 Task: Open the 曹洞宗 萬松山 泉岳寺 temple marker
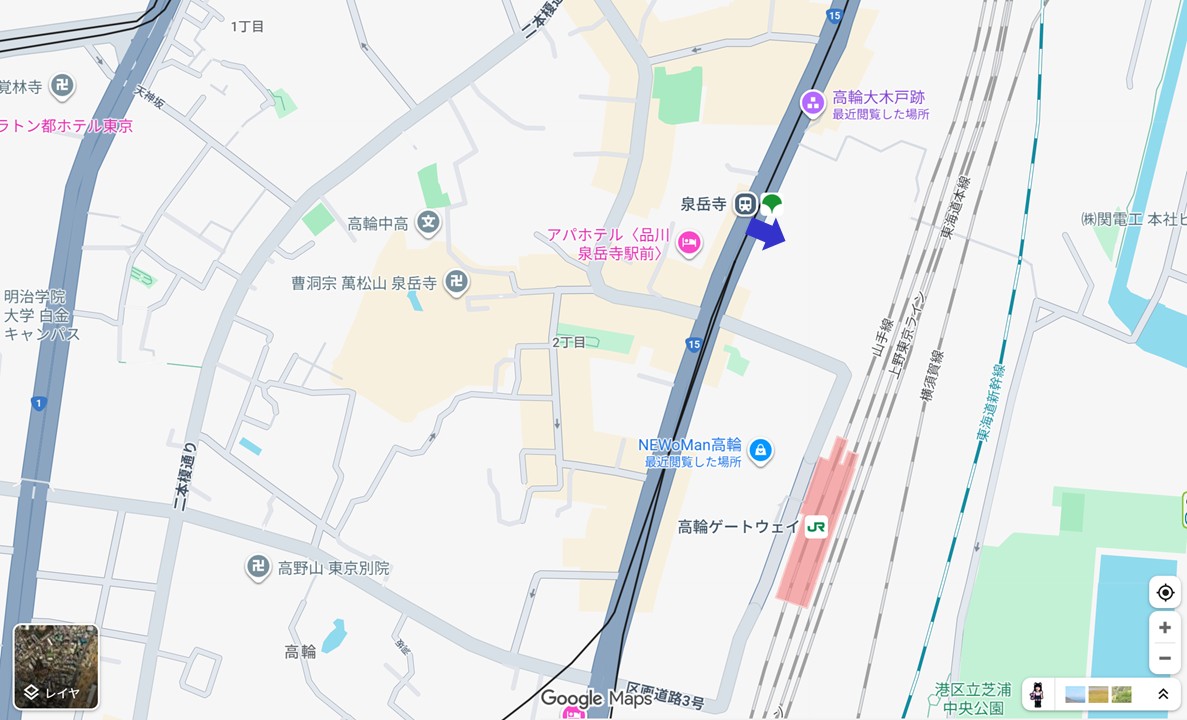click(456, 283)
